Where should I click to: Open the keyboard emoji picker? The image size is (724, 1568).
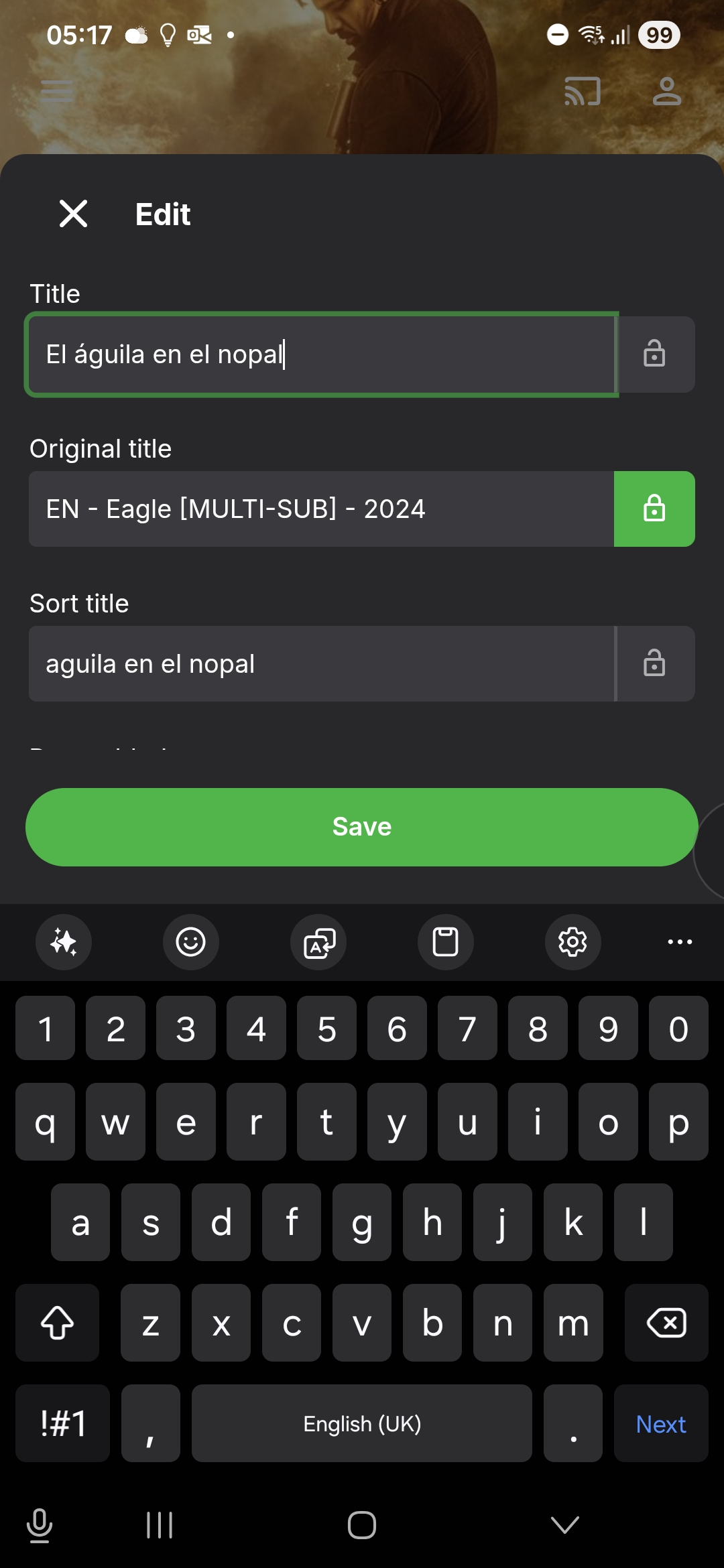tap(191, 942)
